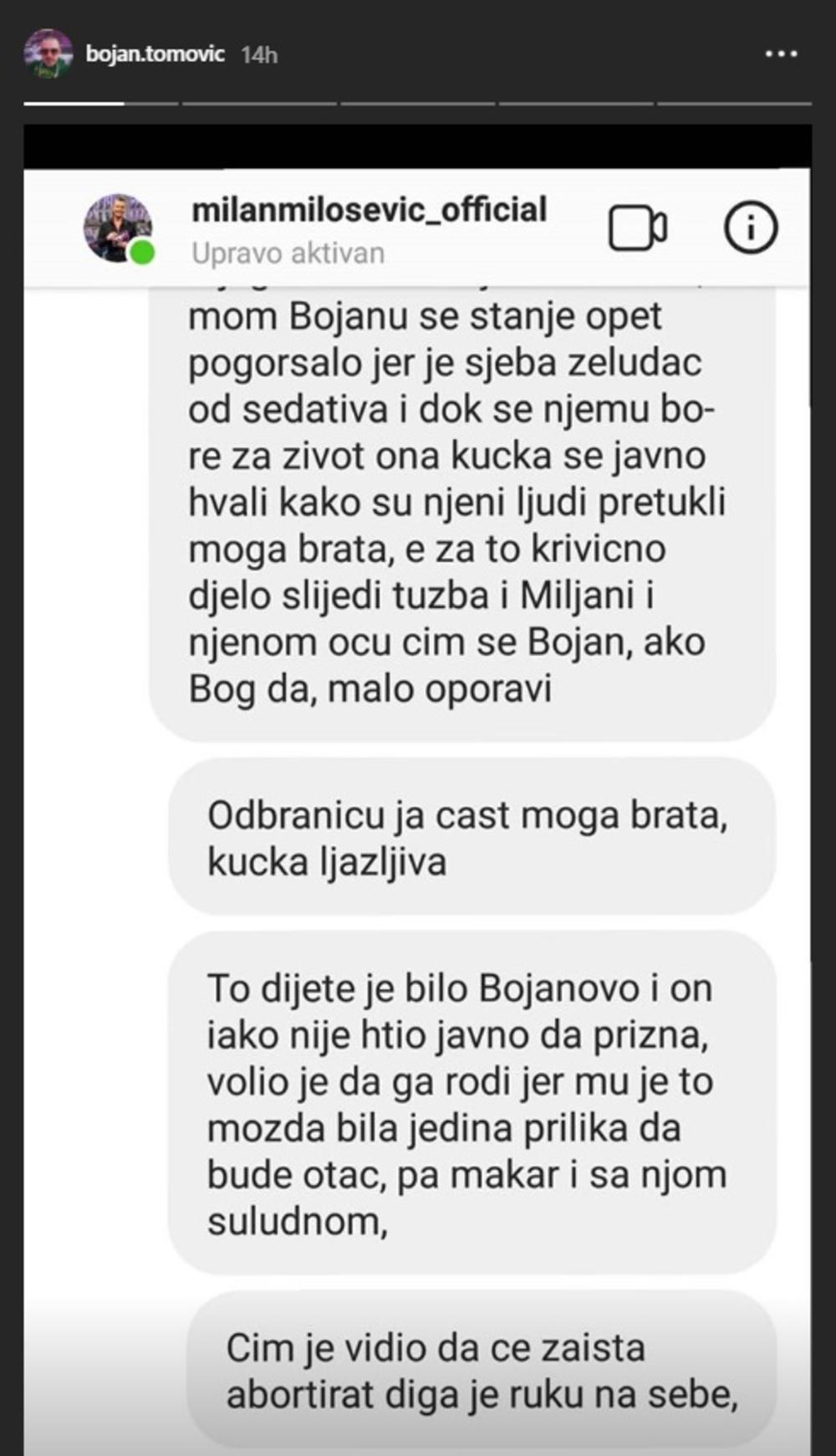
Task: Open the story's three-dot options menu
Action: (781, 54)
